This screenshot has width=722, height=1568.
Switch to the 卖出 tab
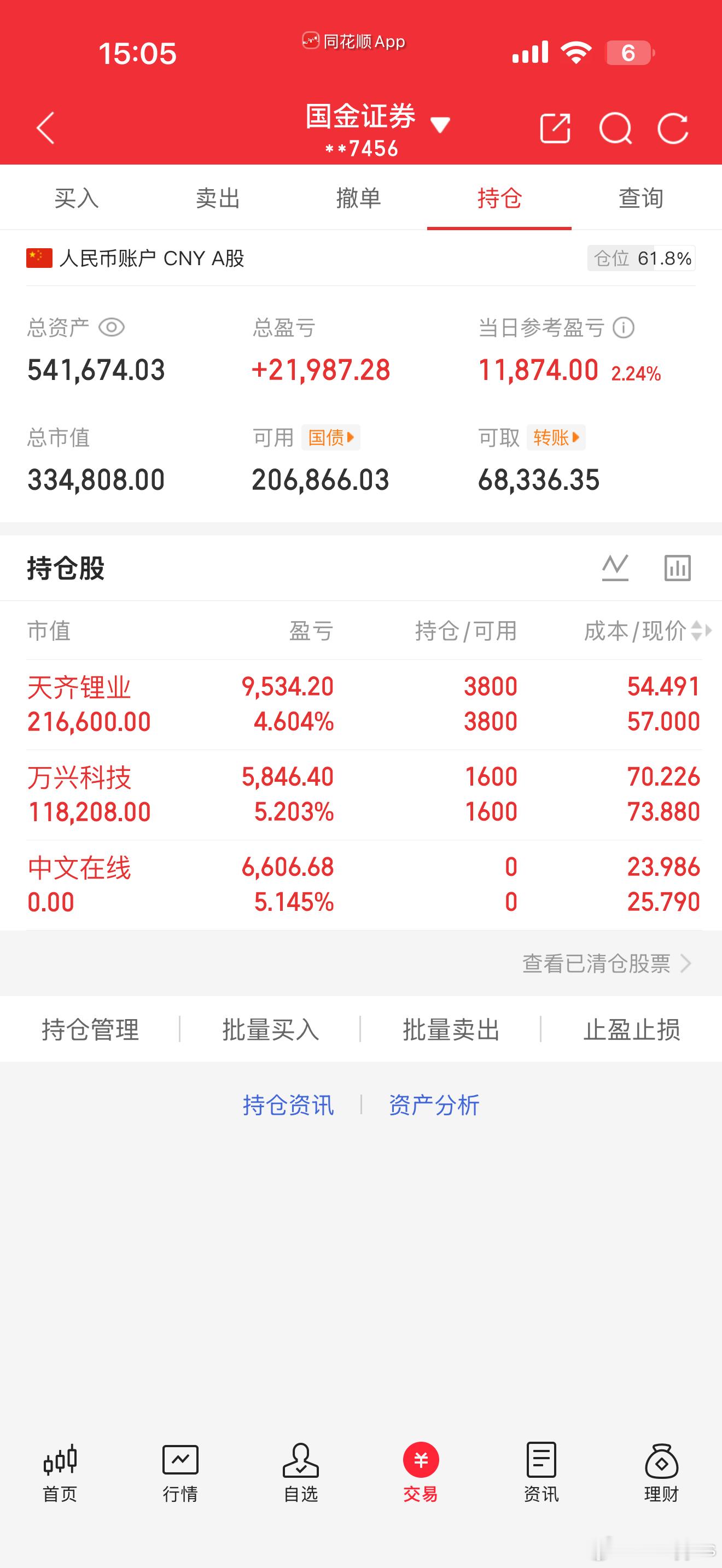[217, 197]
